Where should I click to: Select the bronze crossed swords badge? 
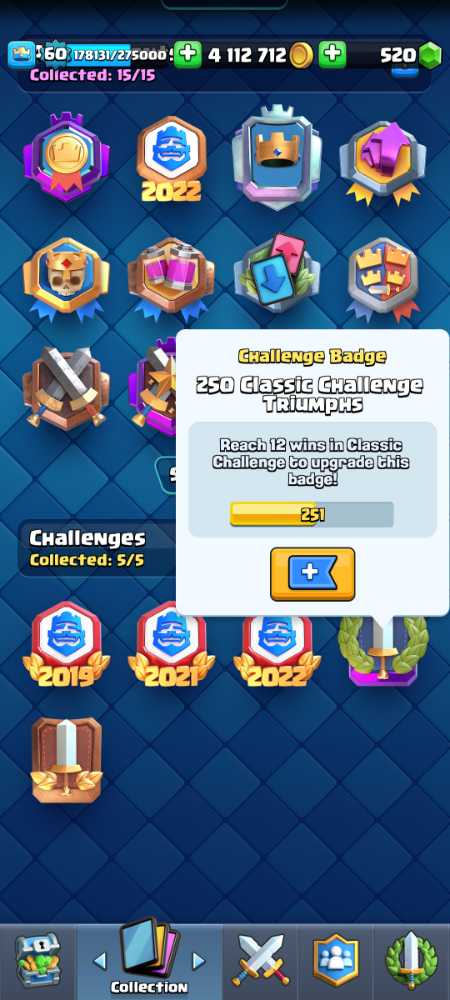66,387
